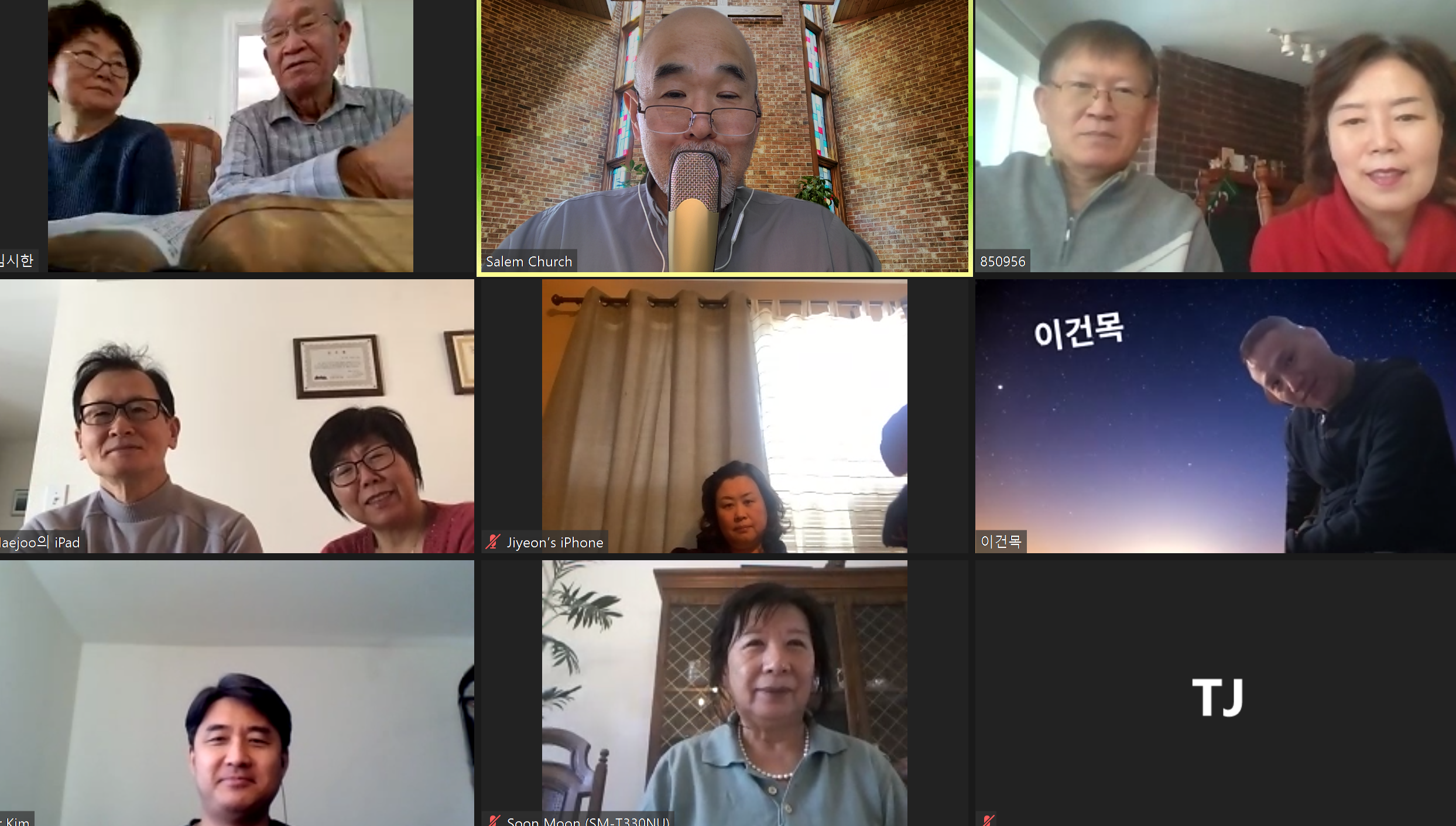Select the Salem Church video tile

coord(724,136)
